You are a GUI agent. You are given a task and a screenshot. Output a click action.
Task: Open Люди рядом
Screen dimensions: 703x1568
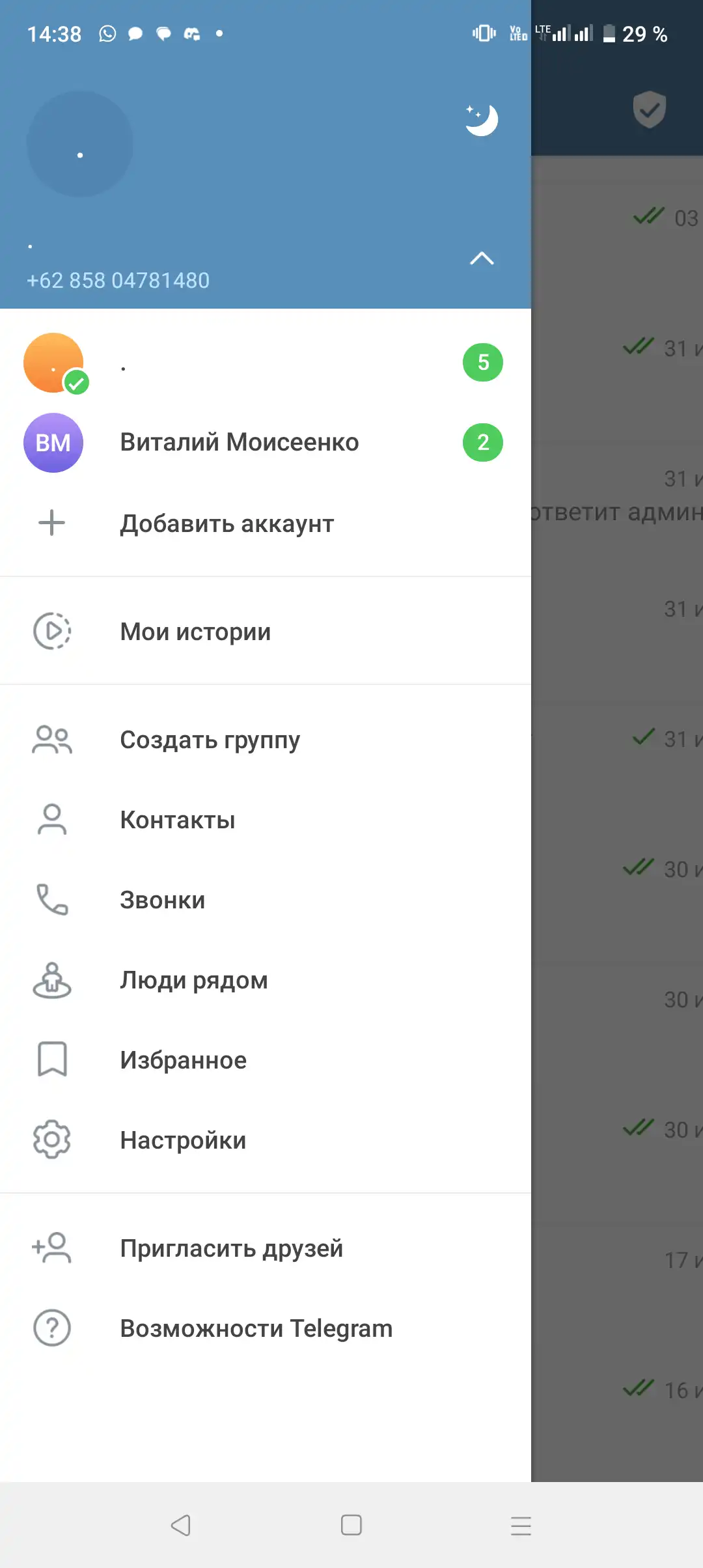(266, 980)
